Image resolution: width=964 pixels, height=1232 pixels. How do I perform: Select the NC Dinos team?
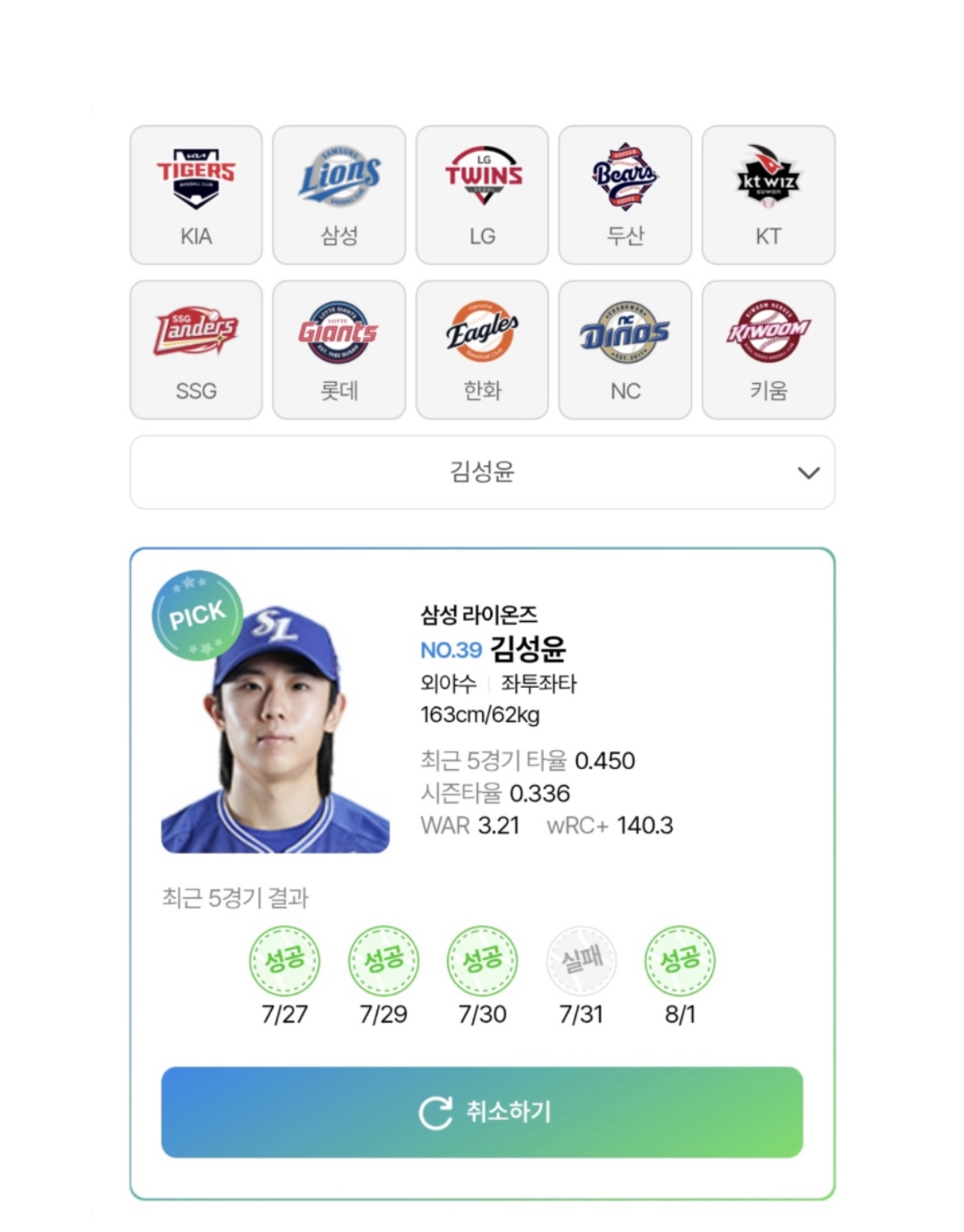(x=625, y=350)
